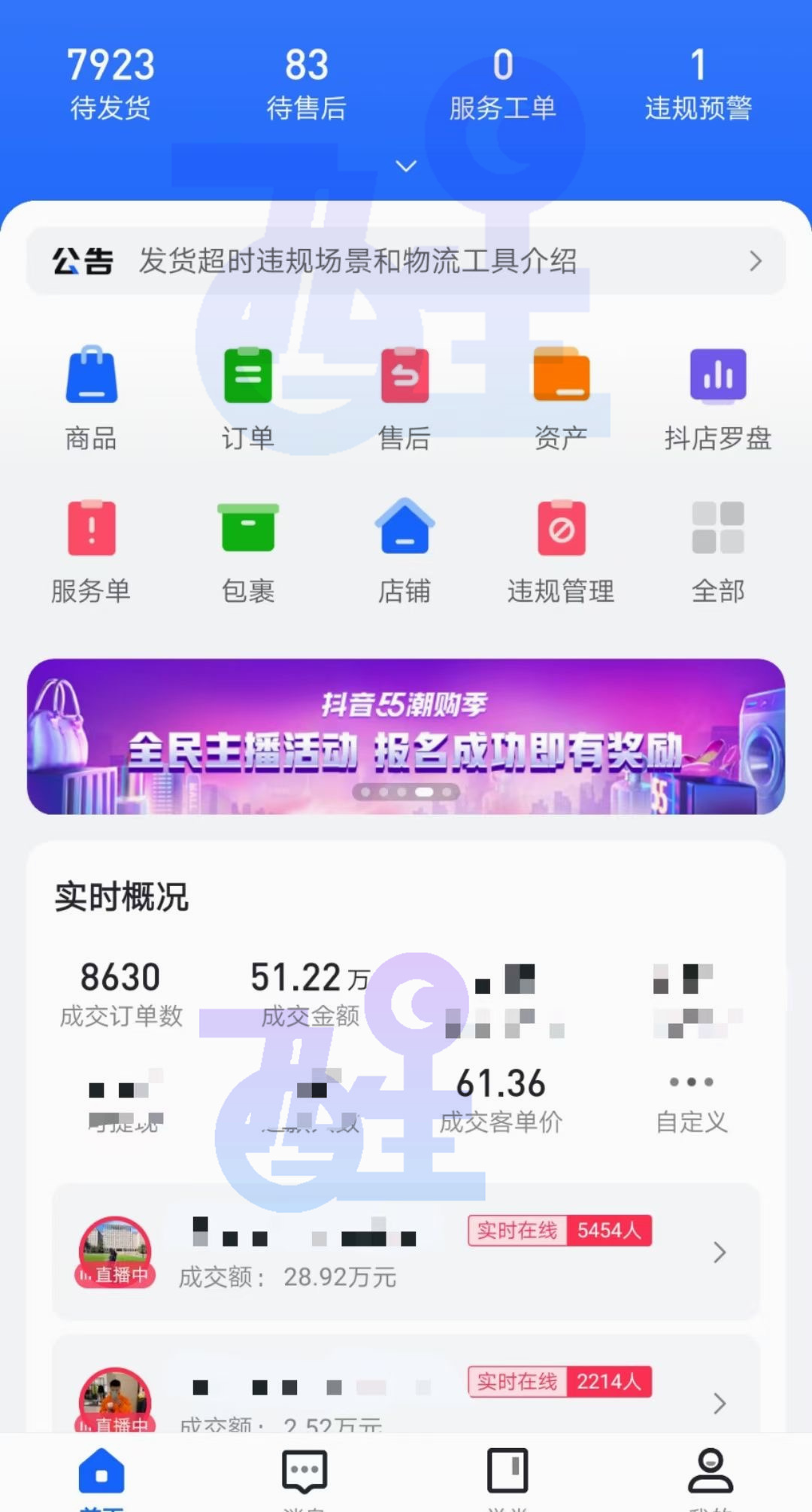812x1512 pixels.
Task: Open the 公告 announcement detail arrow
Action: click(x=756, y=262)
